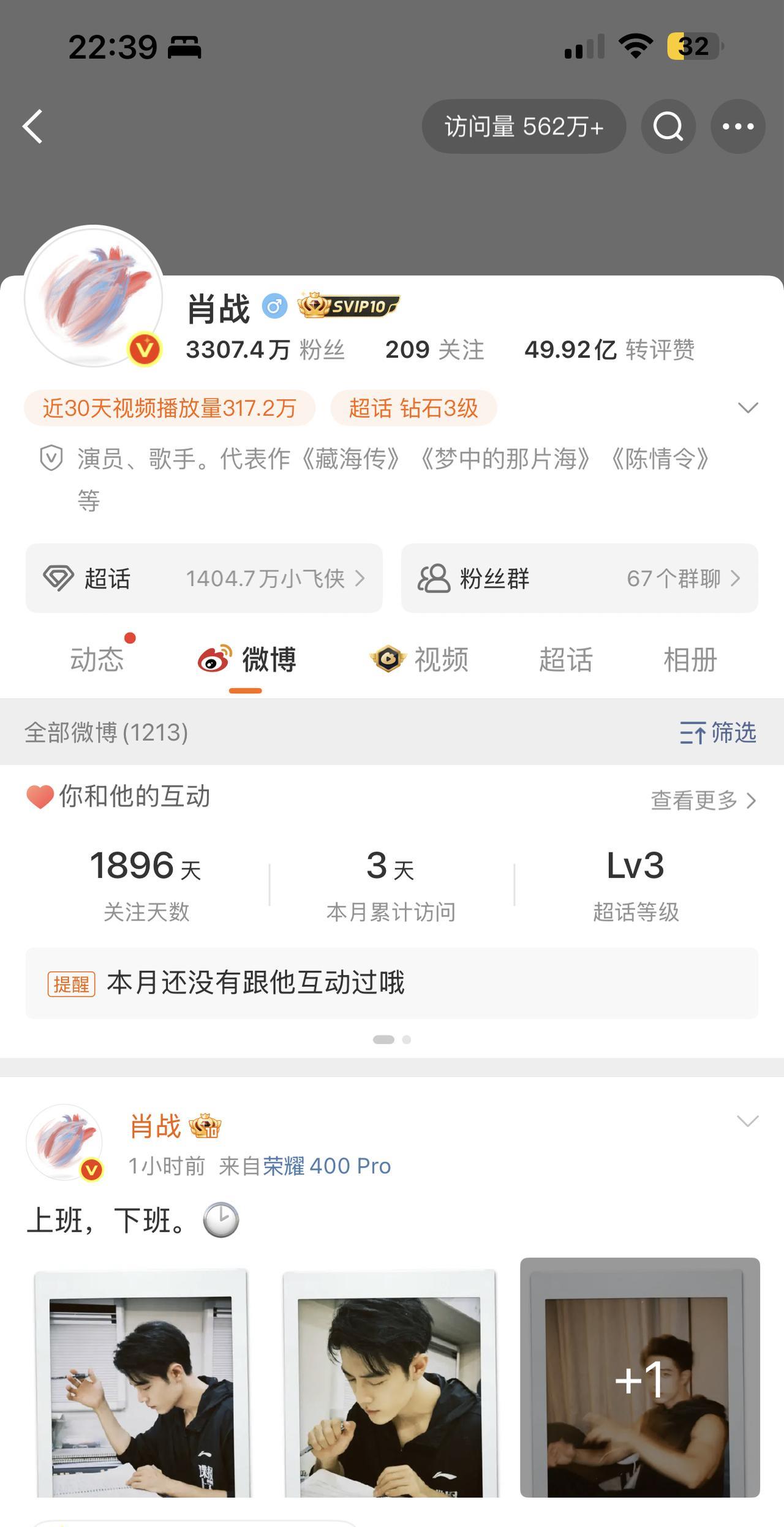
Task: Open the 荣耀 400 Pro source link
Action: click(327, 1166)
